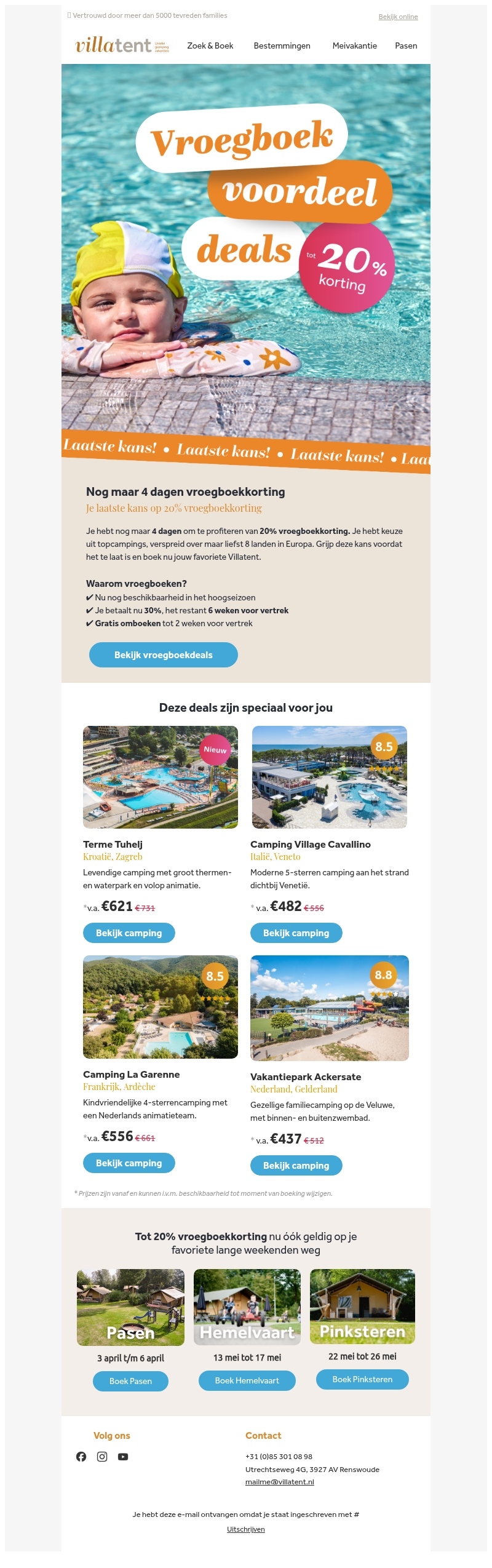Open the Terme Tuhelj camping photo
Screen dimensions: 492x1568
(x=161, y=777)
